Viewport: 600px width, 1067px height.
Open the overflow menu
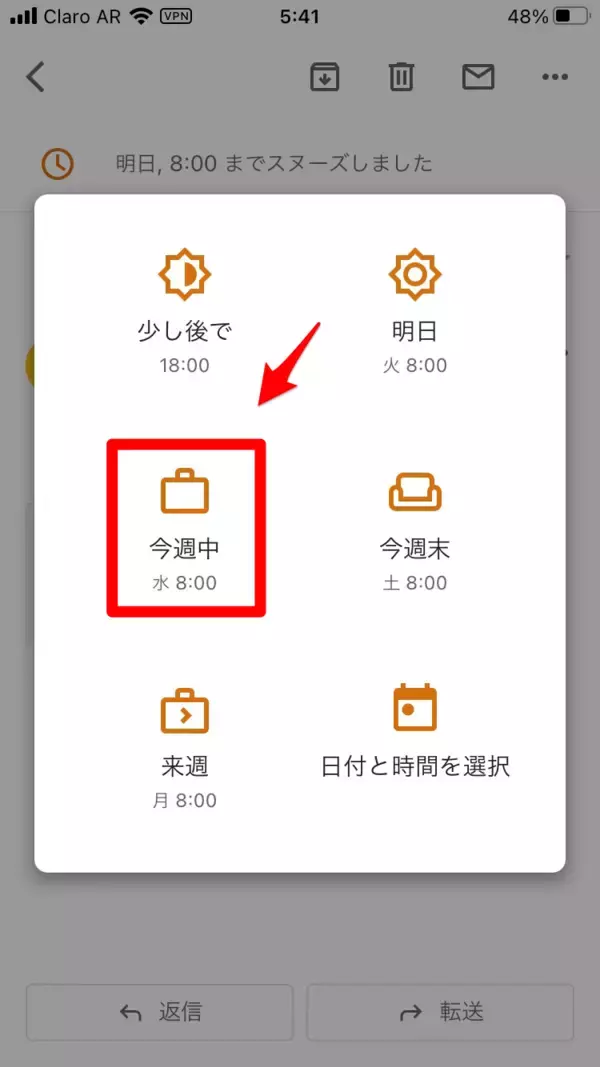pyautogui.click(x=554, y=77)
